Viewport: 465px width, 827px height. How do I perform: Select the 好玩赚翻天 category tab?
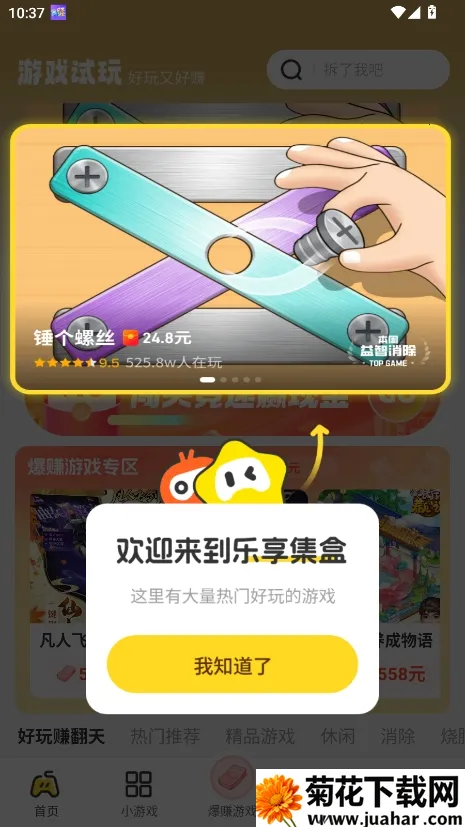pyautogui.click(x=61, y=736)
